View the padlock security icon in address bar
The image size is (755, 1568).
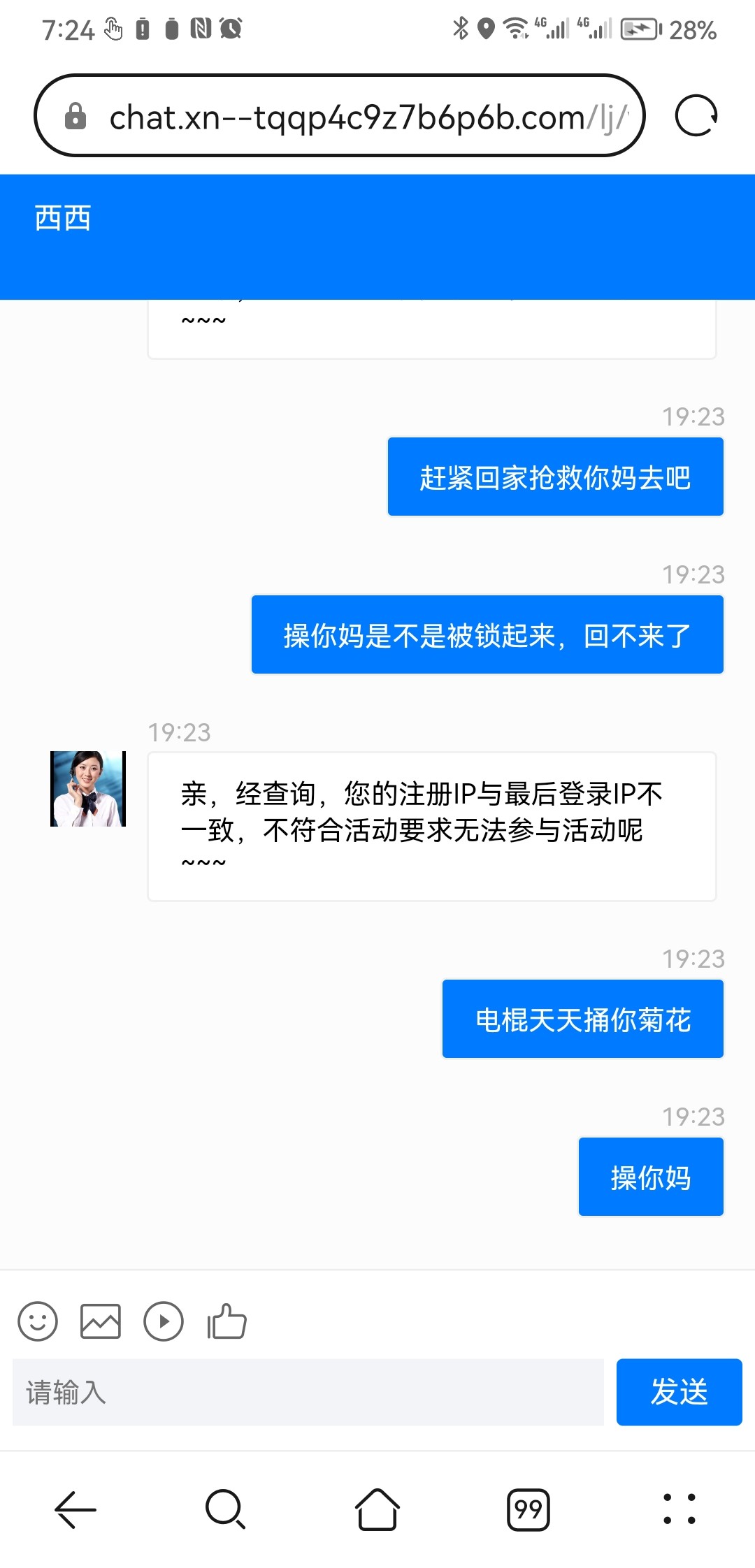pos(74,115)
